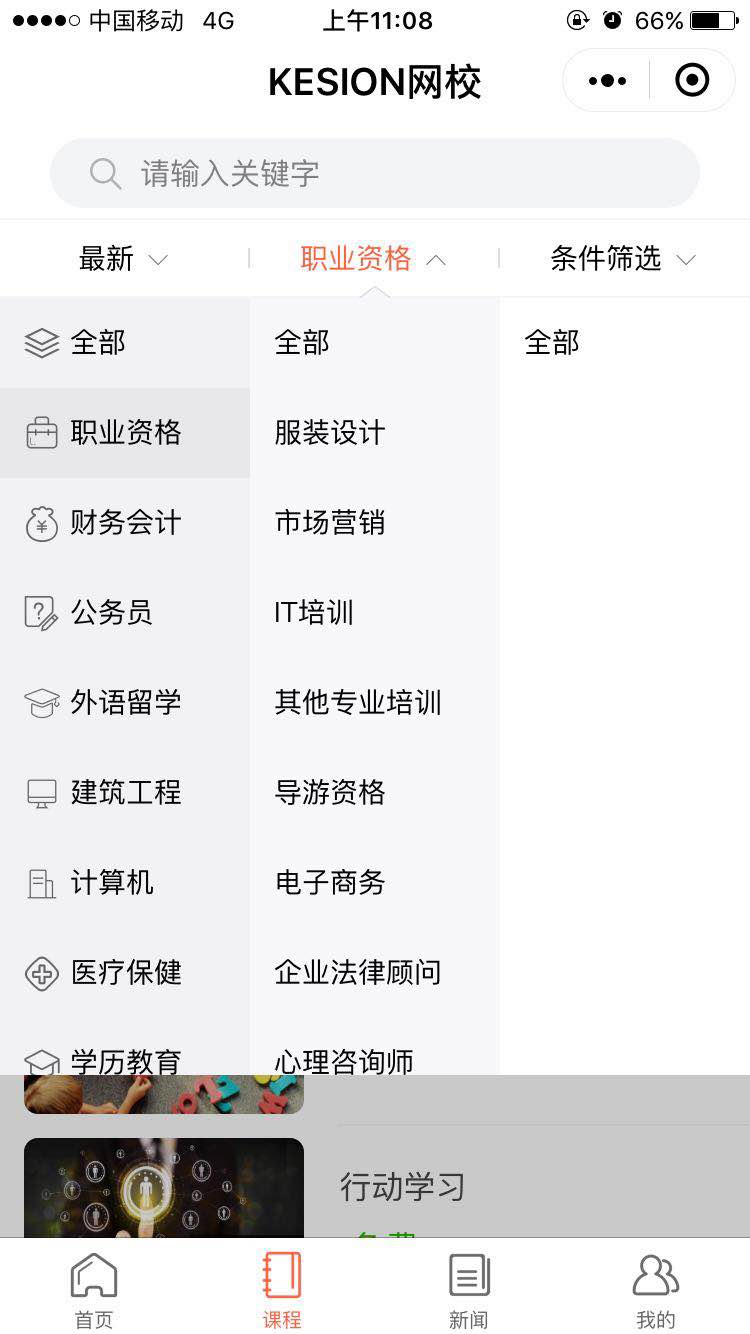Tap the search magnifier in the search bar
The width and height of the screenshot is (750, 1334).
click(105, 172)
